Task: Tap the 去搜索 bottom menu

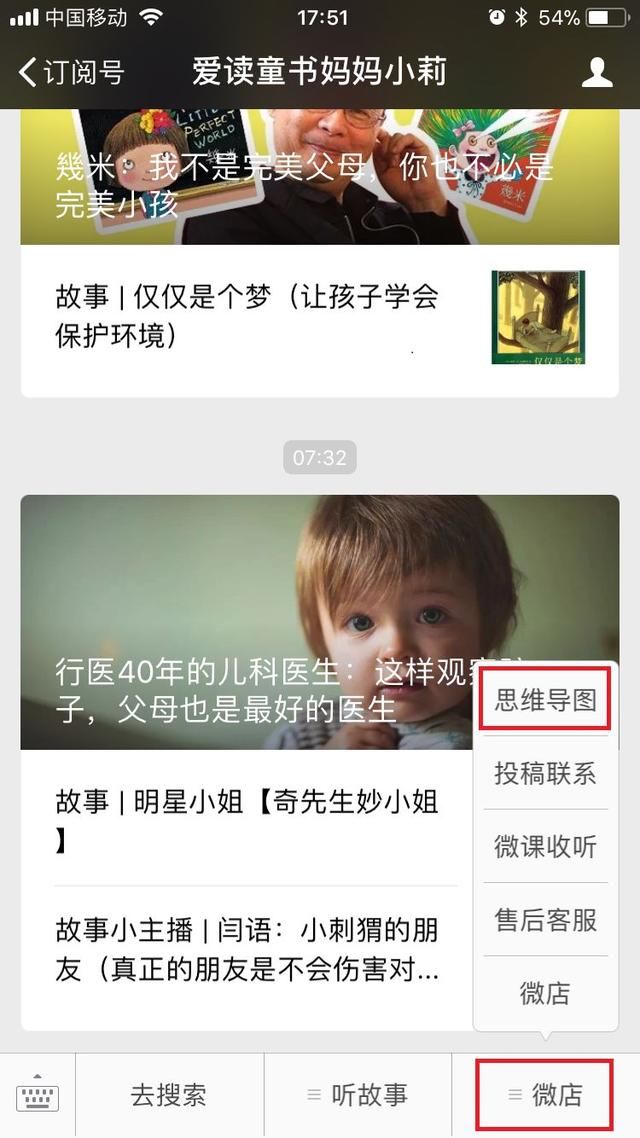Action: [169, 1095]
